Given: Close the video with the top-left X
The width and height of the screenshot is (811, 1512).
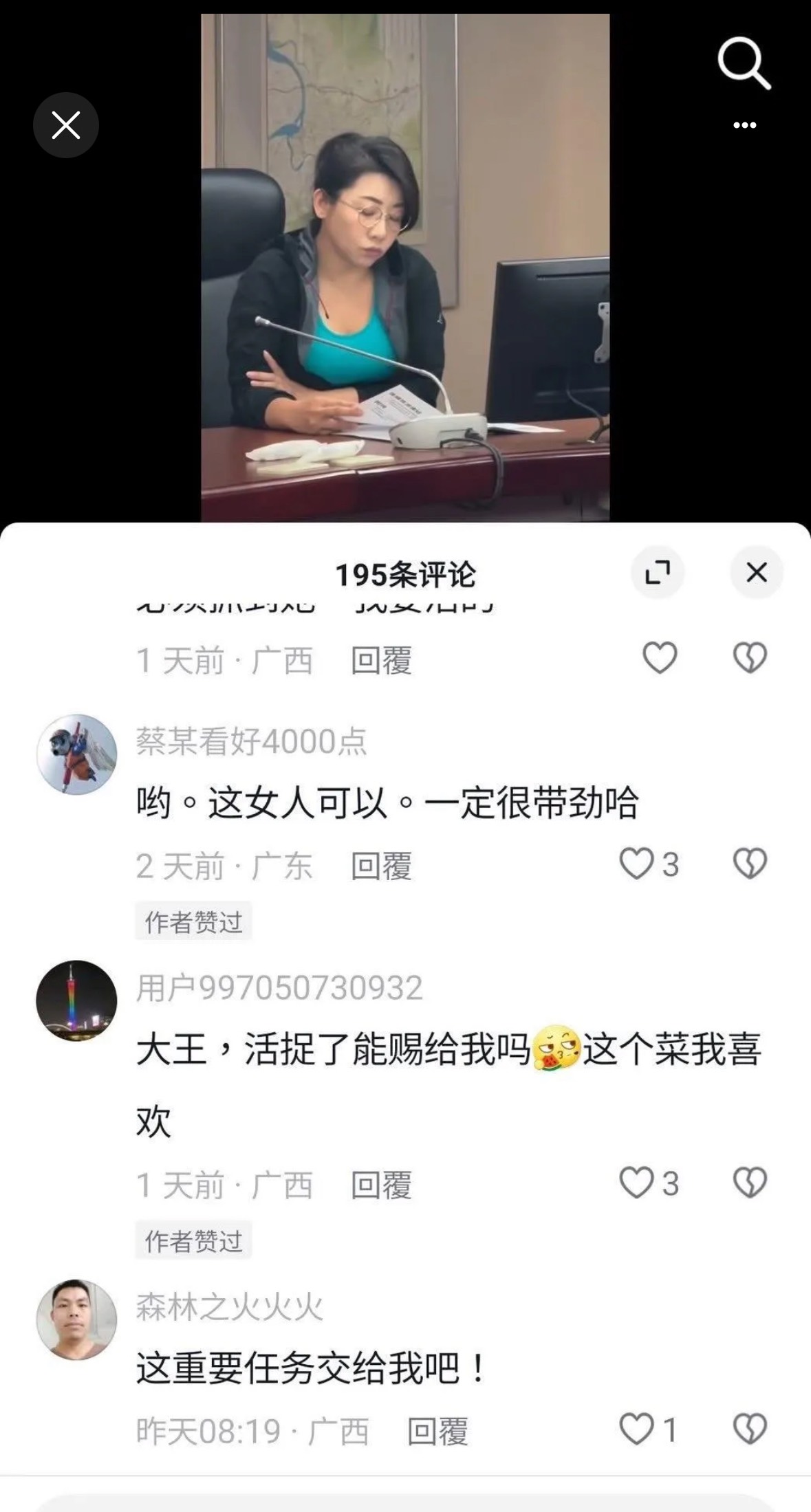Looking at the screenshot, I should 65,125.
